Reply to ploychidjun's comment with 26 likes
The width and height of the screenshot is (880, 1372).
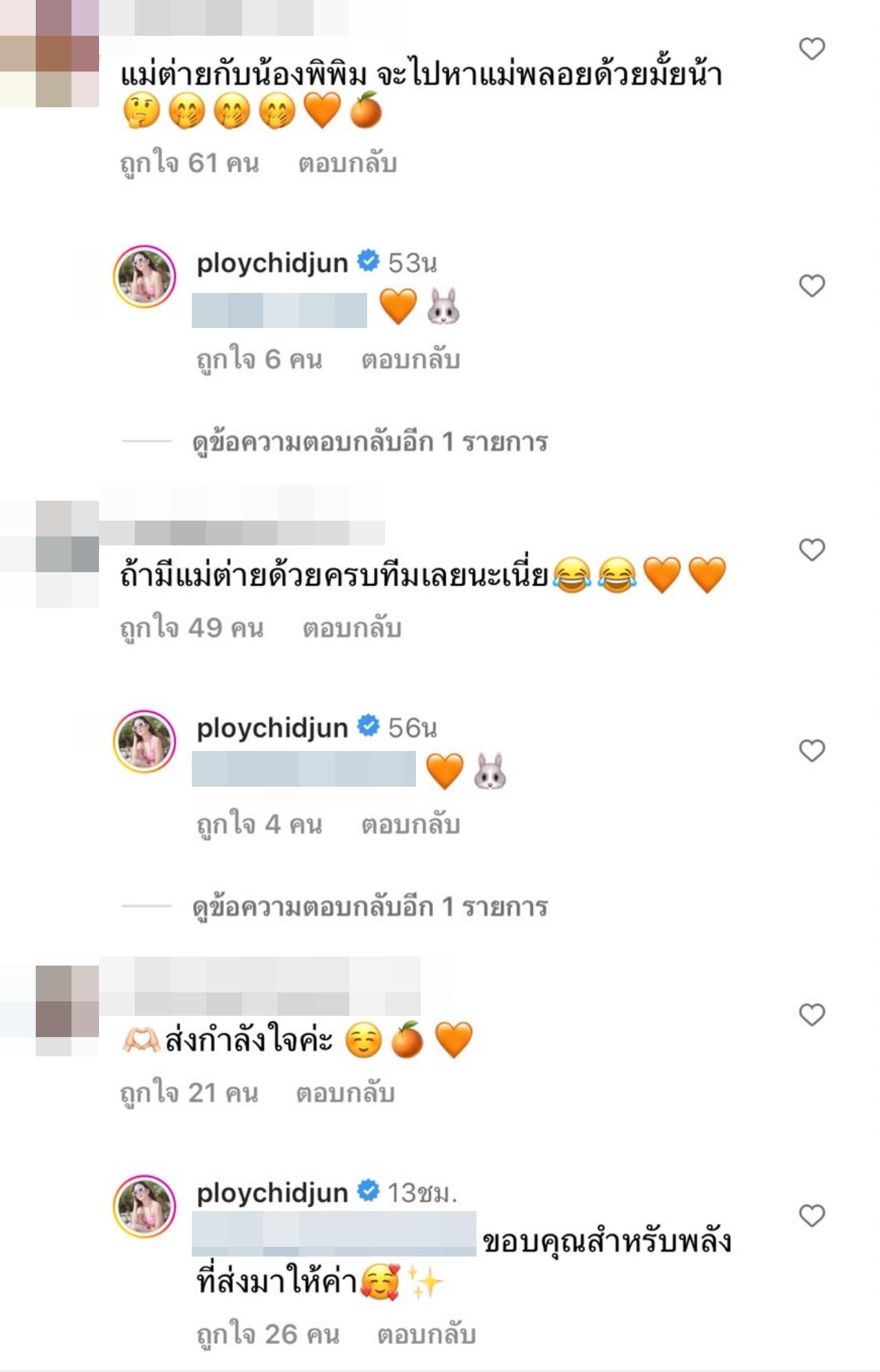[426, 1335]
